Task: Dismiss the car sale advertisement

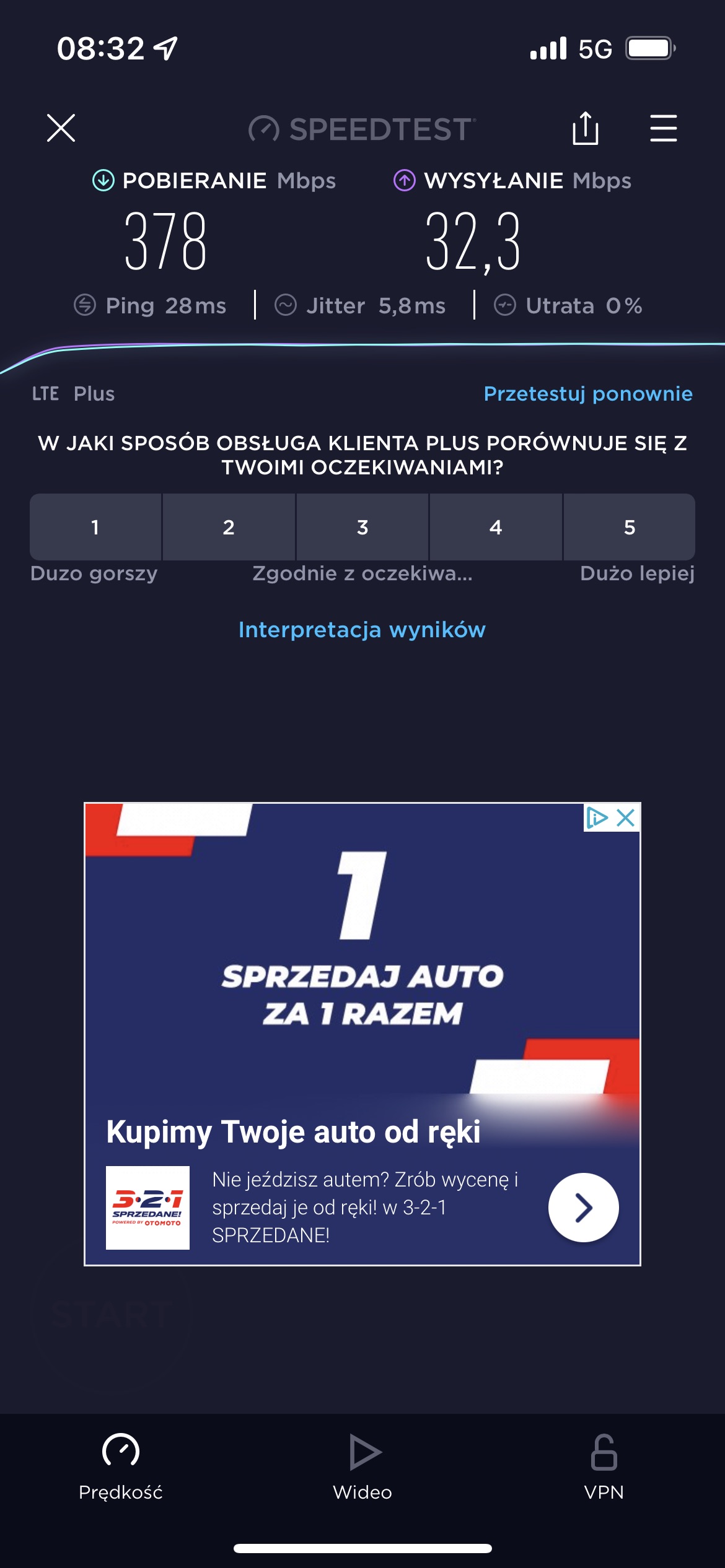Action: click(x=626, y=817)
